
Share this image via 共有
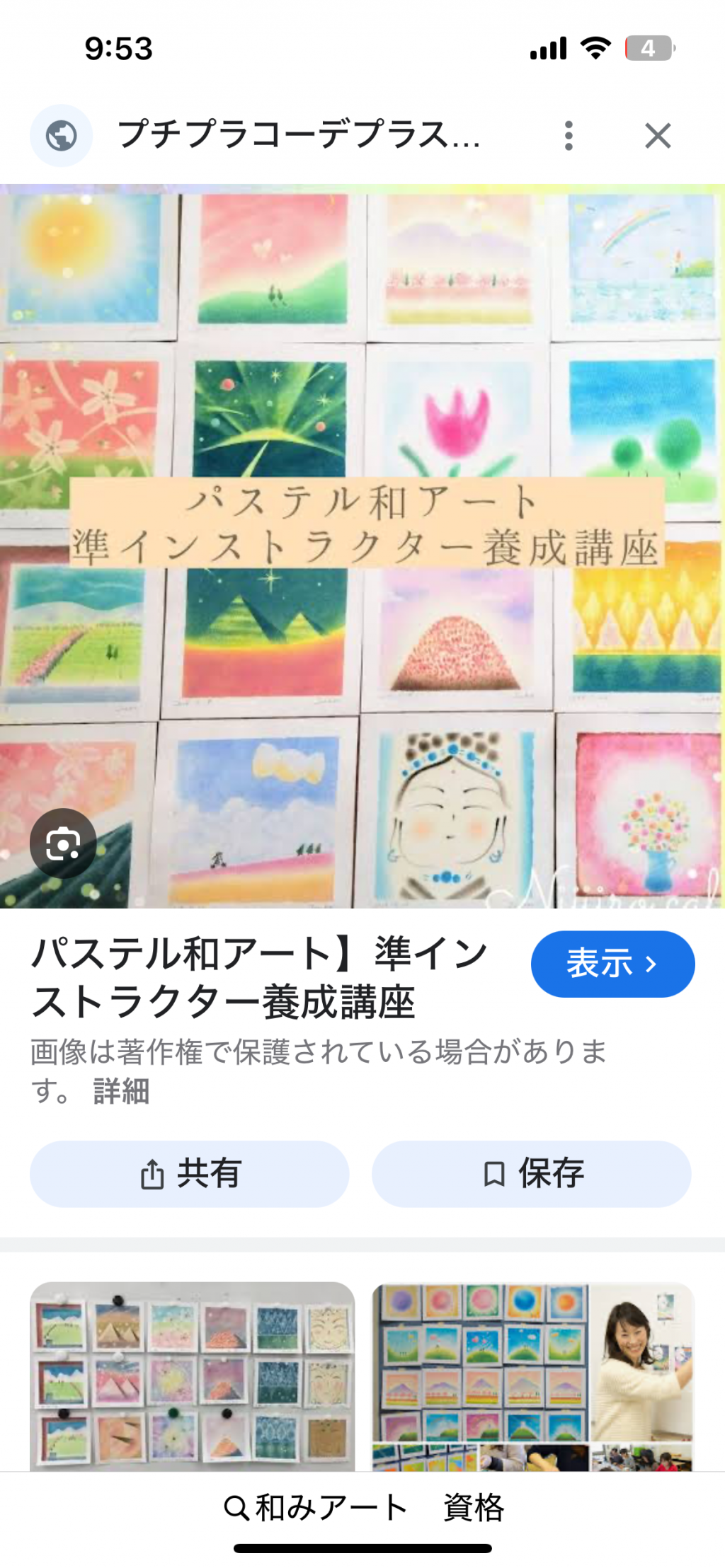pos(189,1173)
